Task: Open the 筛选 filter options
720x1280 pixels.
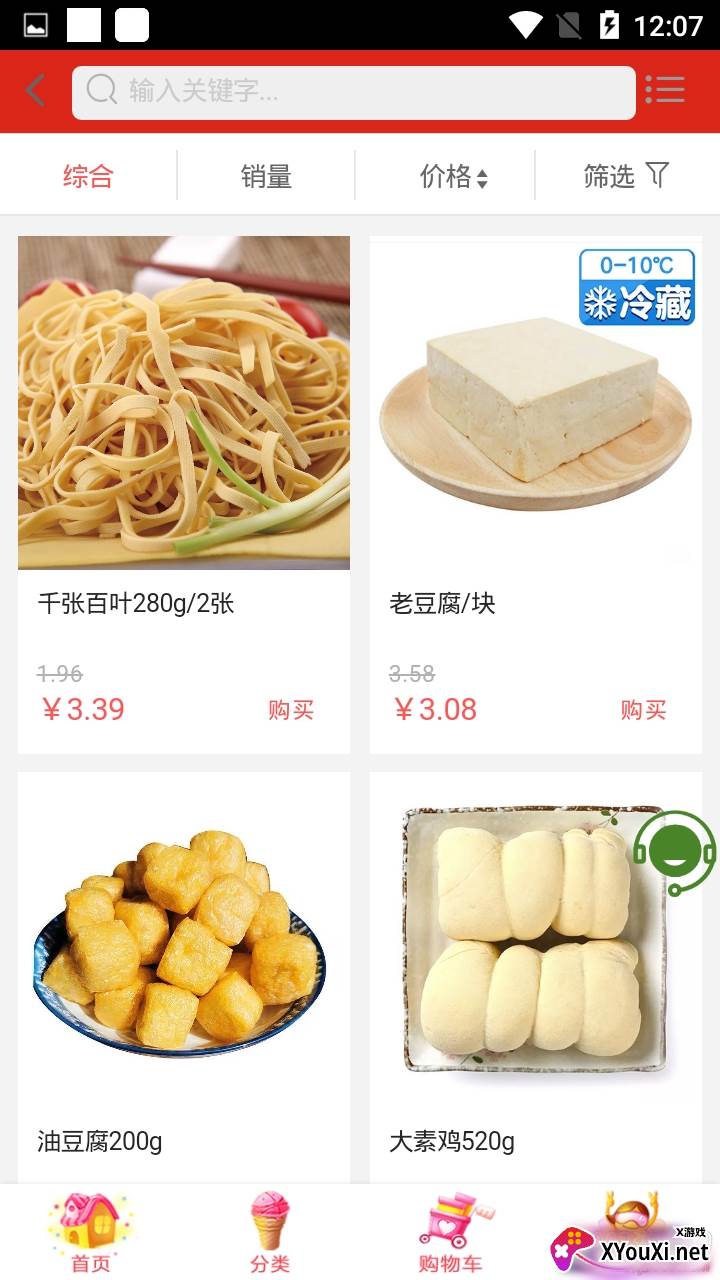Action: pos(626,177)
